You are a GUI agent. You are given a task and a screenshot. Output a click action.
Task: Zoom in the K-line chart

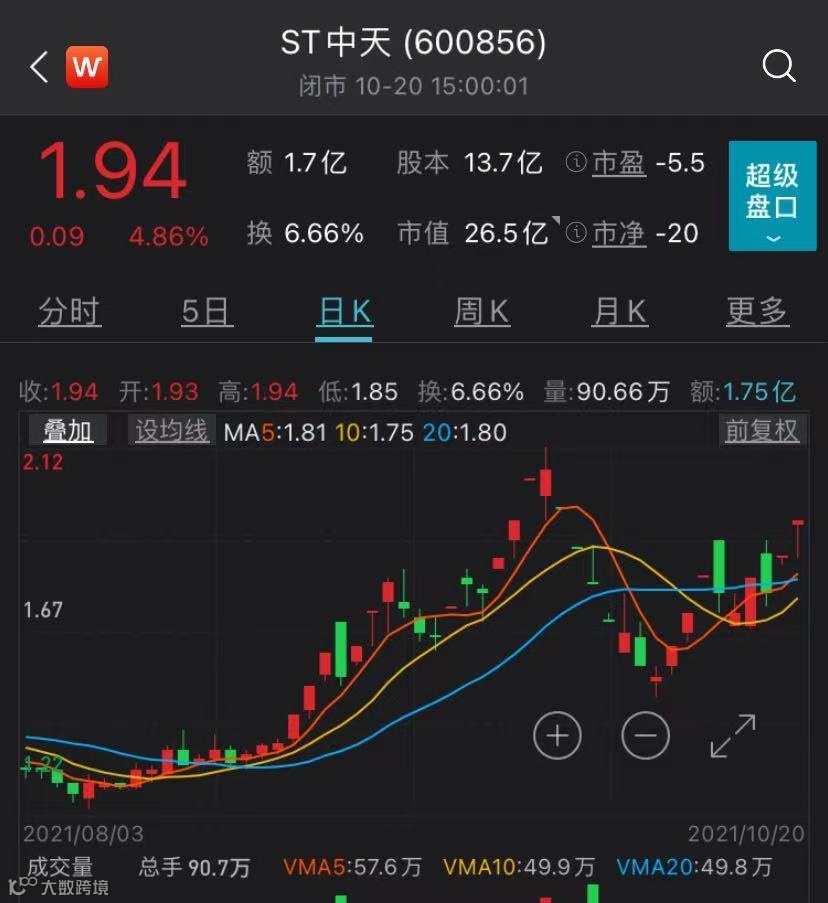coord(557,736)
